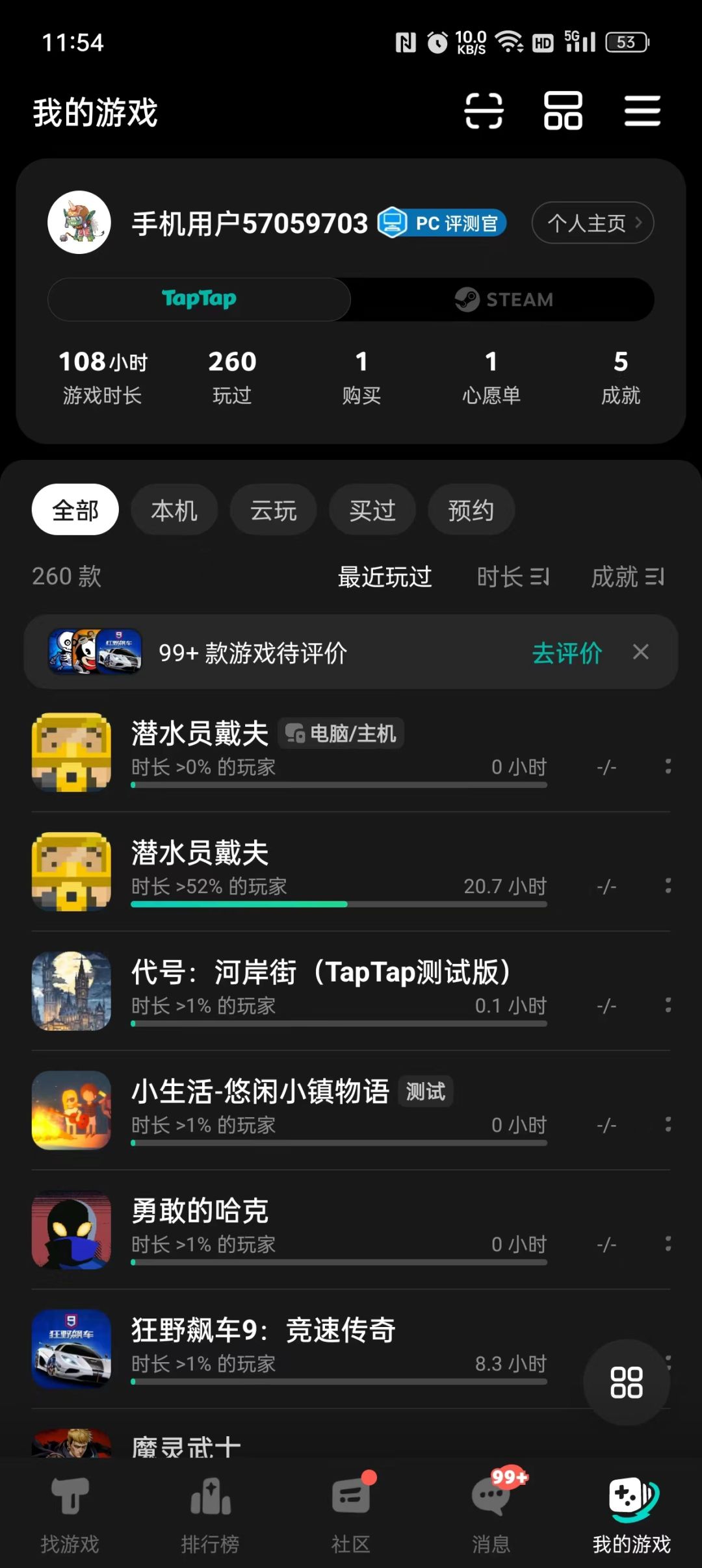
Task: Dismiss the 99+ 款游戏待评价 banner
Action: coord(641,651)
